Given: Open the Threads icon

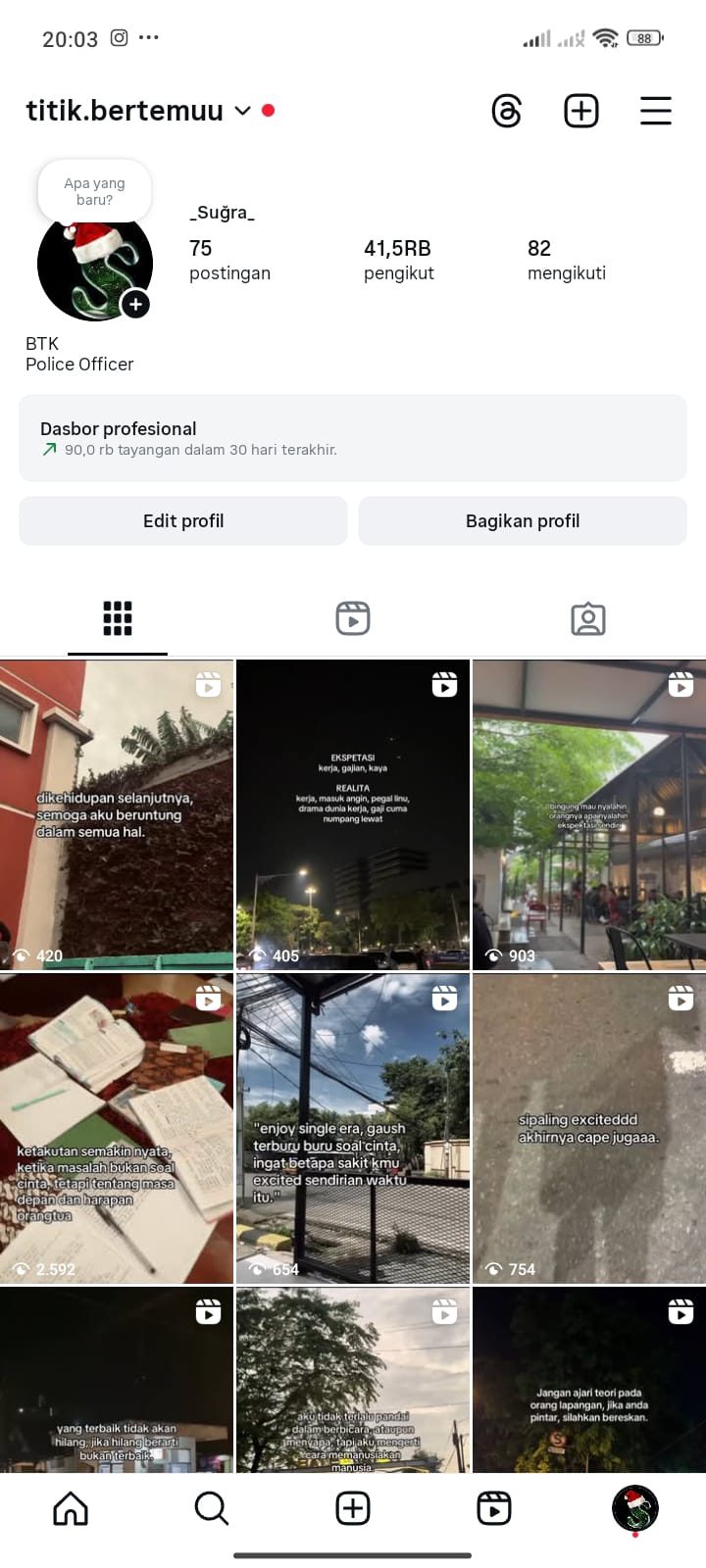Looking at the screenshot, I should click(506, 111).
